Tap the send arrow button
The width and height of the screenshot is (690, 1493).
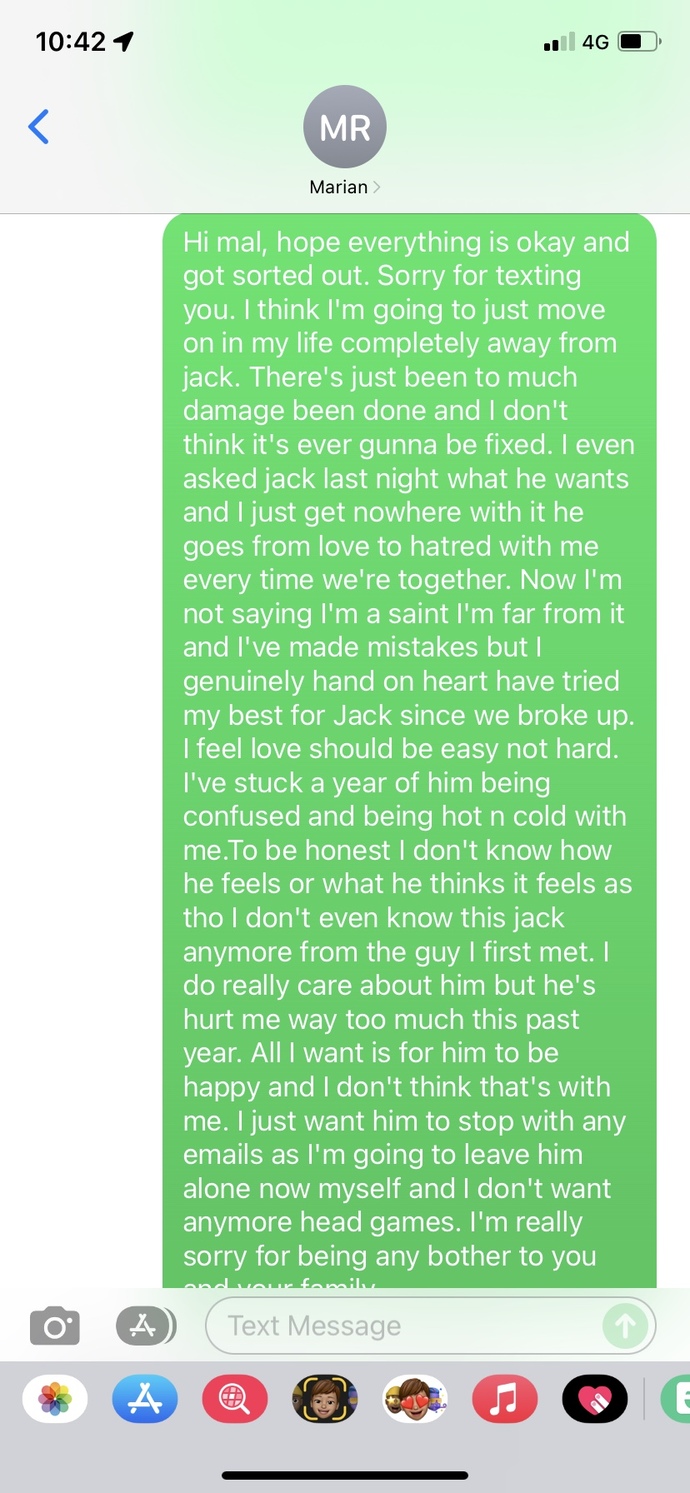625,1326
